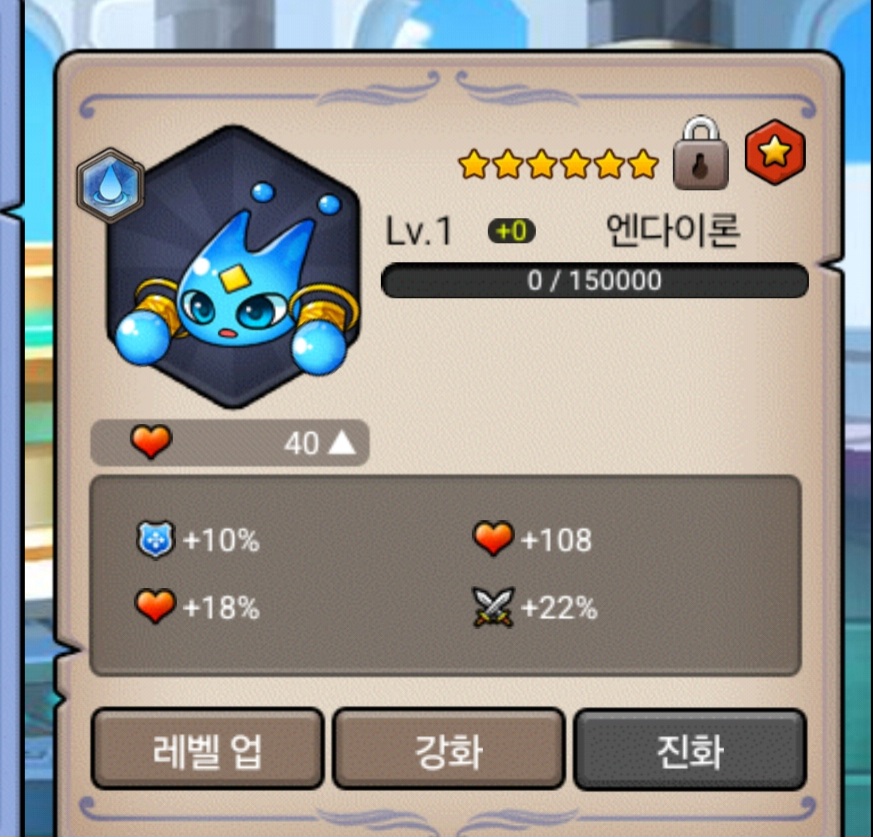Image resolution: width=873 pixels, height=837 pixels.
Task: Open the 강화 (enhance) option
Action: [448, 750]
